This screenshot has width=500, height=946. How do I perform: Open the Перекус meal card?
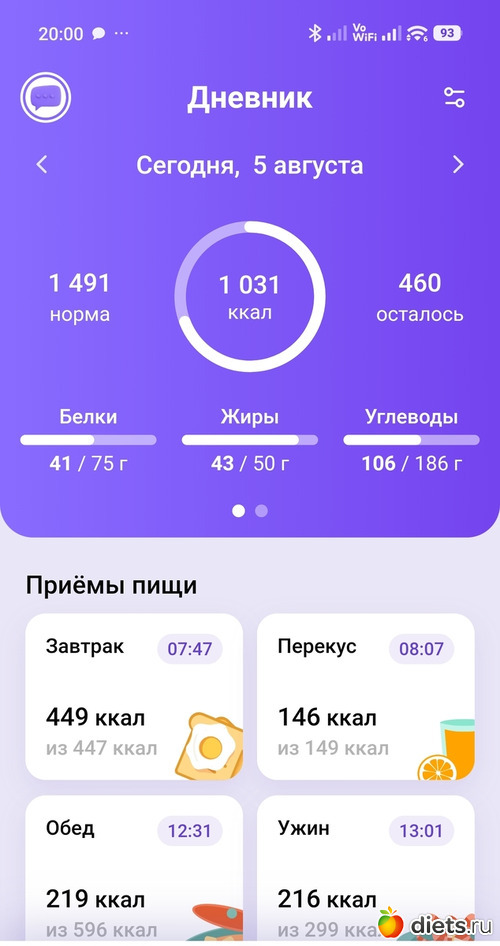point(366,696)
